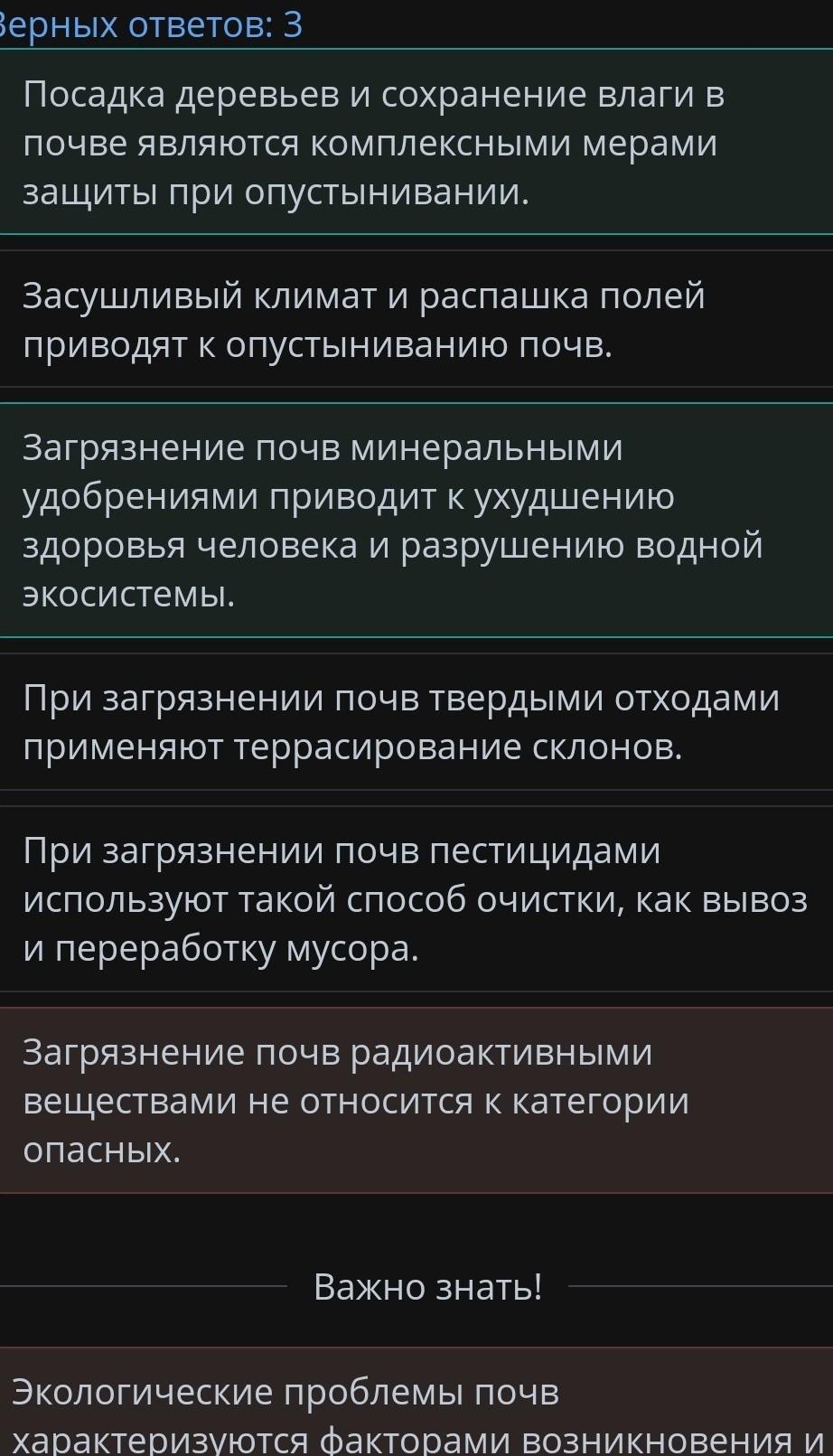Screen dimensions: 833x1456
Task: Tap the option about radioactive soil contamination
Action: [416, 1101]
